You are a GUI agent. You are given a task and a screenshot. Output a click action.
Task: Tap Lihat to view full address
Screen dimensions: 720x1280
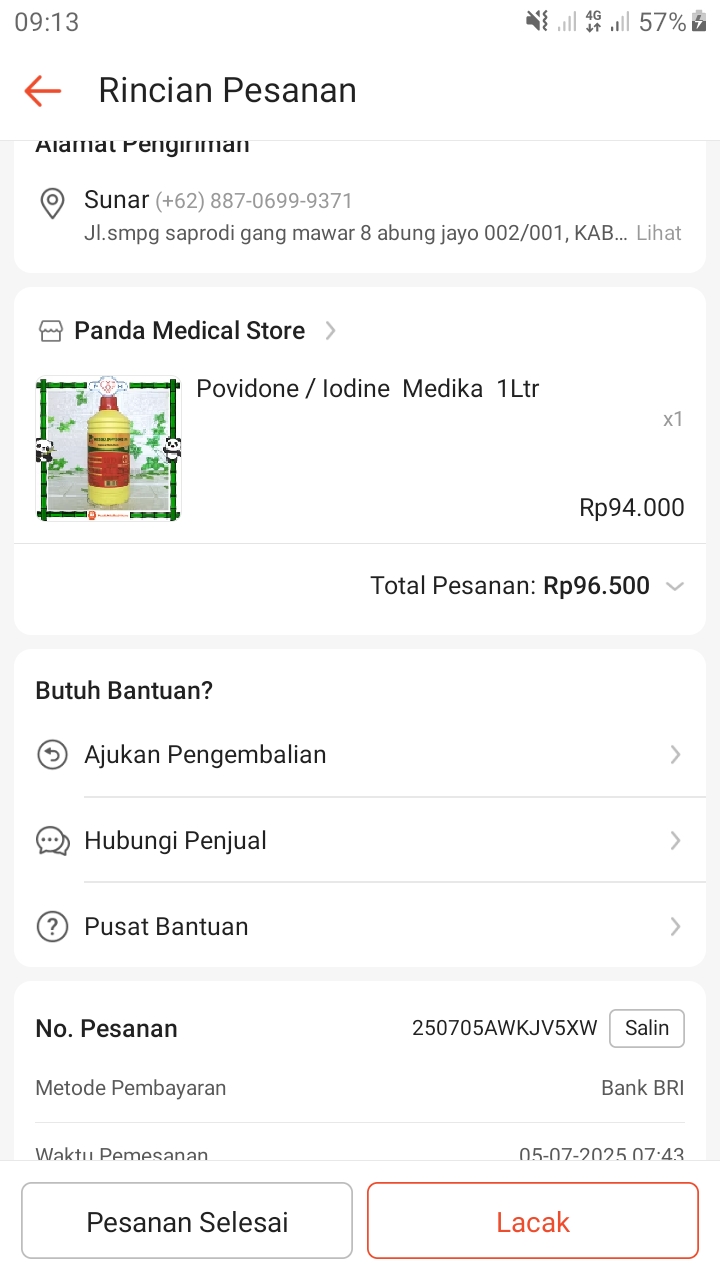tap(659, 233)
